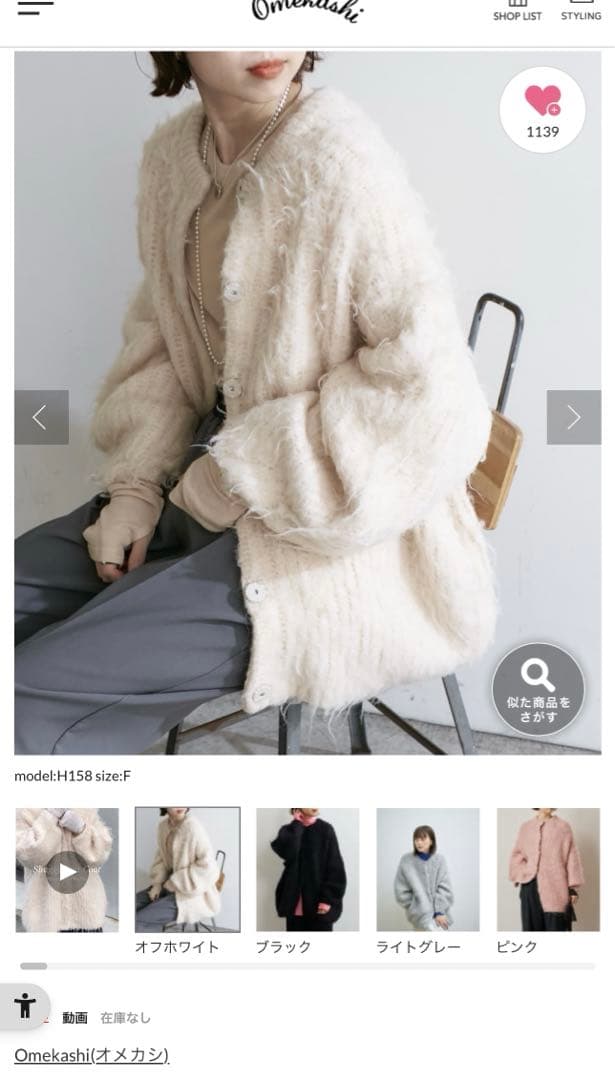Search for similar items (似た商品をさがす)
This screenshot has width=615, height=1080.
538,689
